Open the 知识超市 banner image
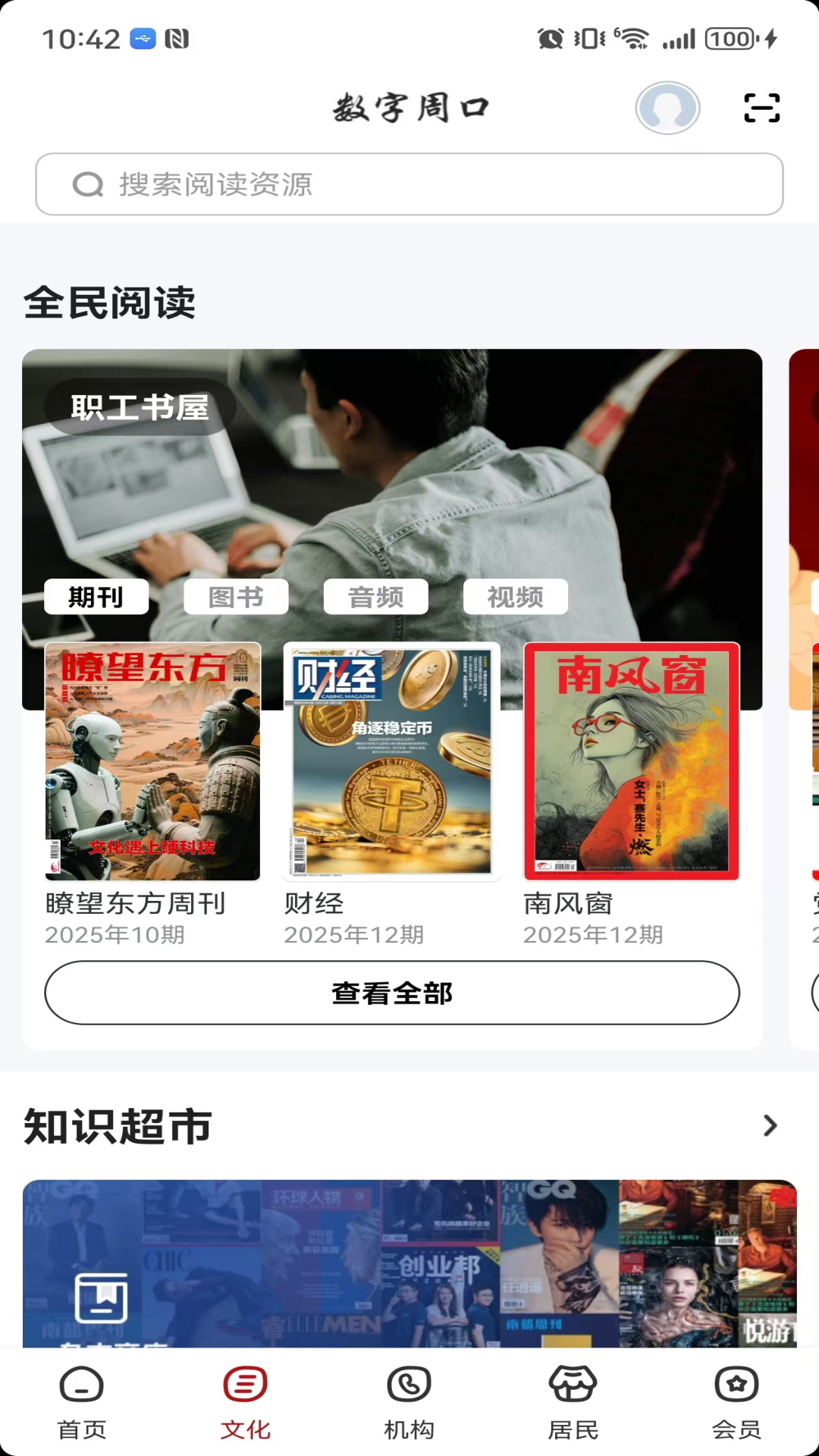 point(409,1266)
